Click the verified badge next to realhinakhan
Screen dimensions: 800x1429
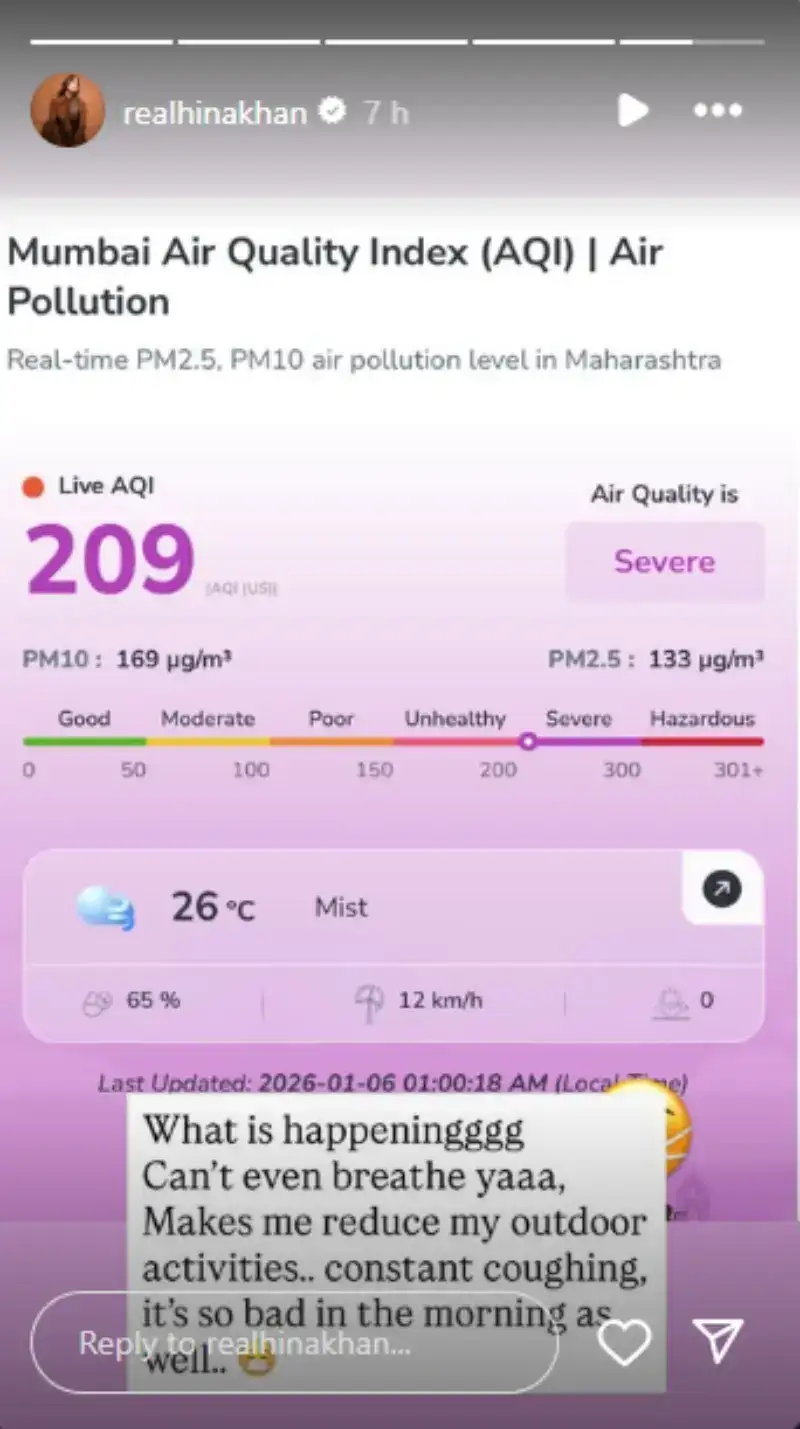[x=332, y=111]
